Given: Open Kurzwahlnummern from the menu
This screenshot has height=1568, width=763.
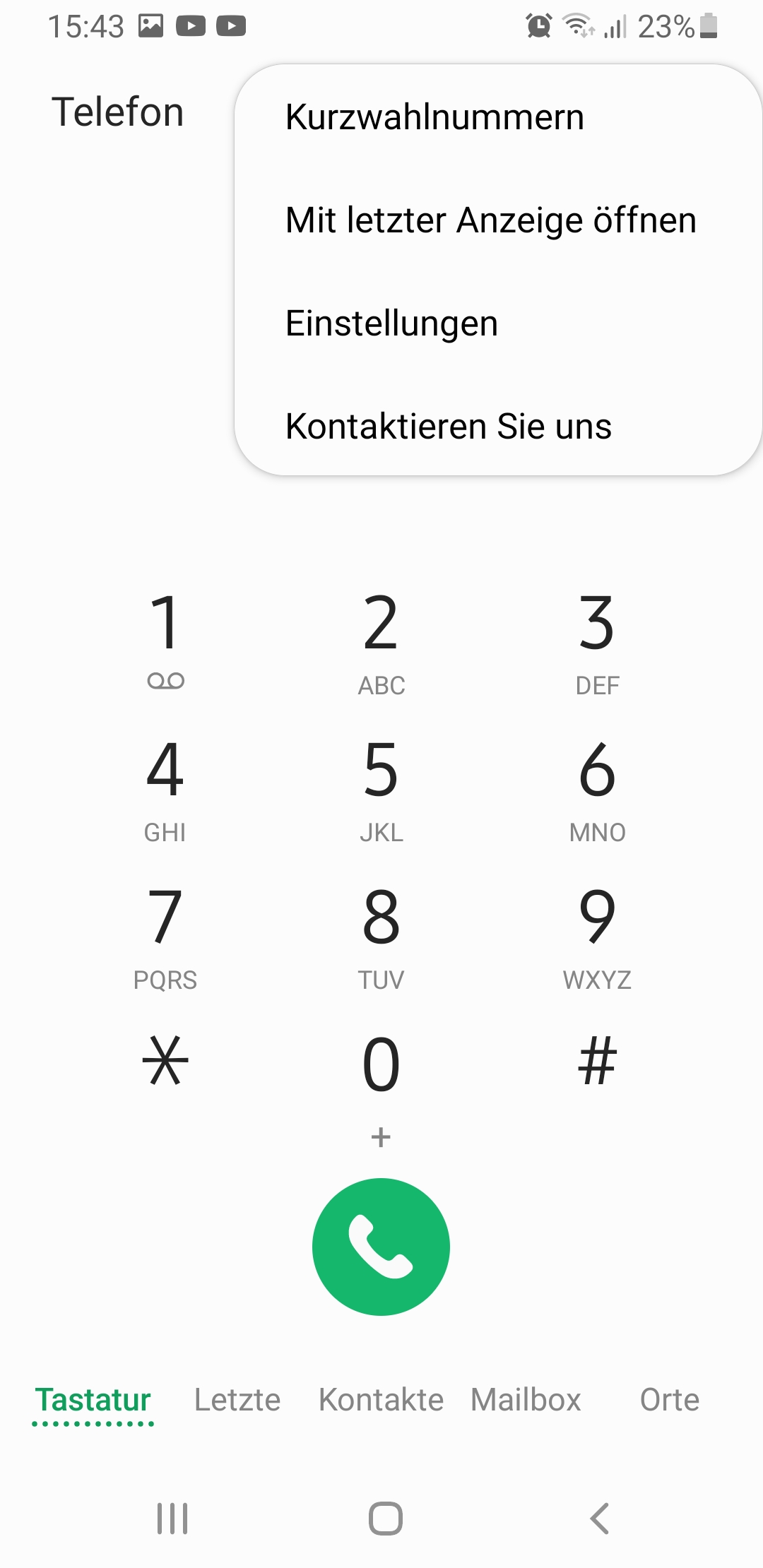Looking at the screenshot, I should [x=498, y=117].
